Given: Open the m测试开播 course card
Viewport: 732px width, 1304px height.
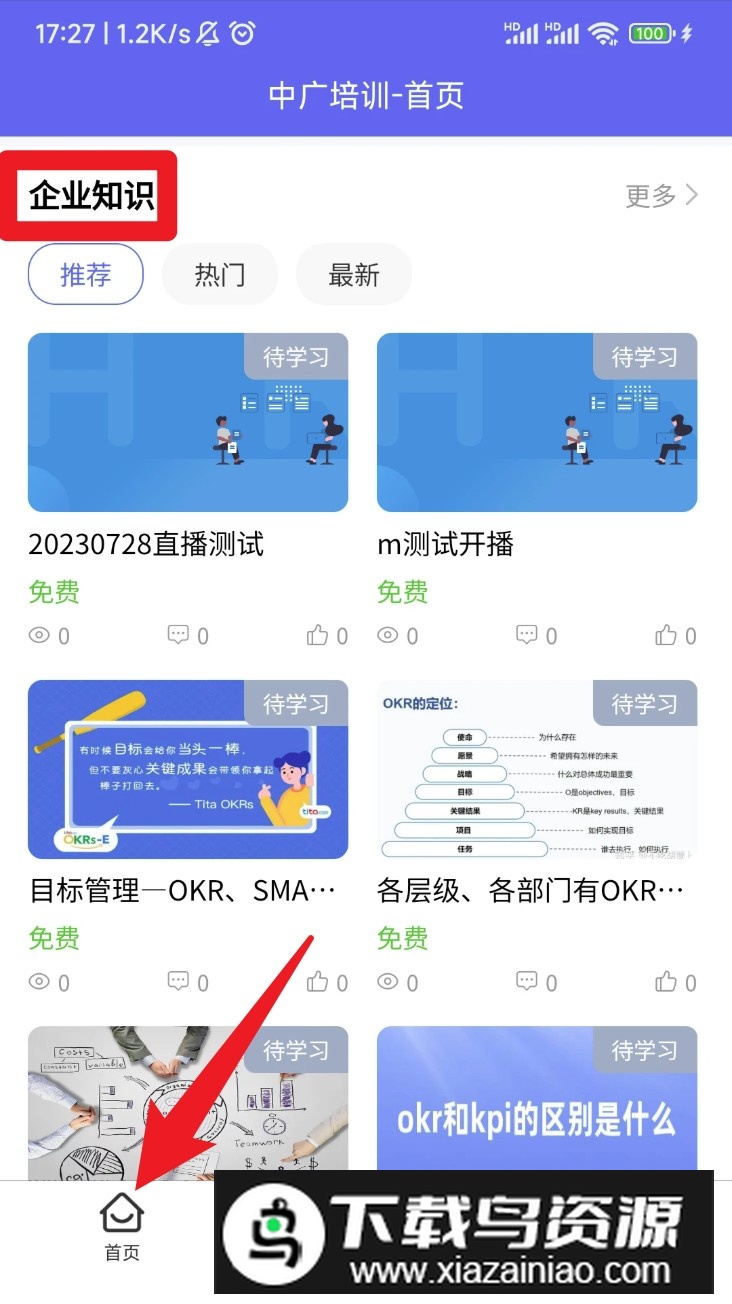Looking at the screenshot, I should click(x=537, y=423).
